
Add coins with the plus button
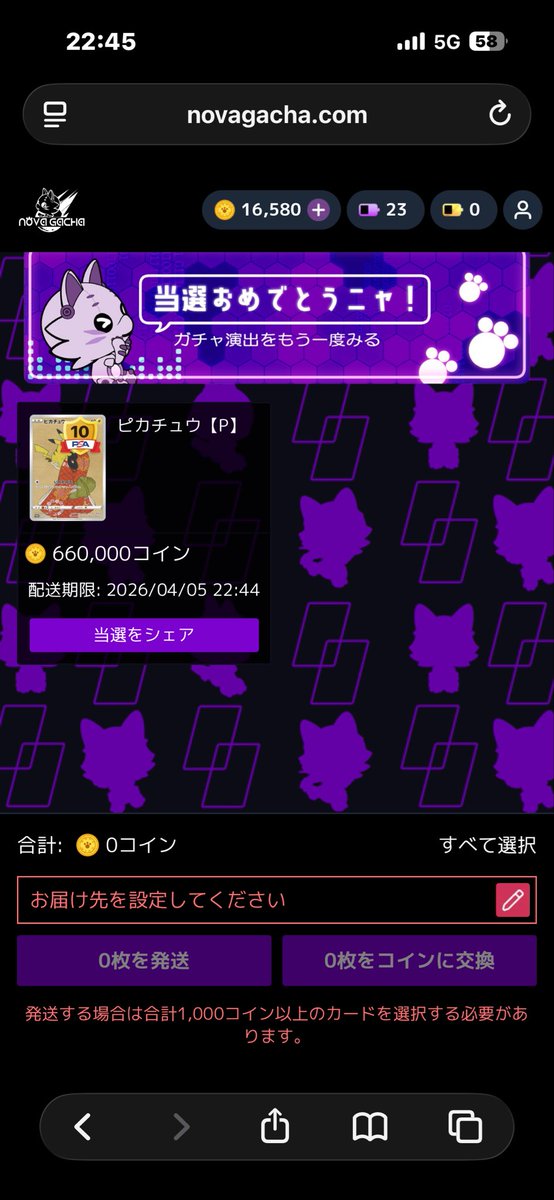pos(318,209)
